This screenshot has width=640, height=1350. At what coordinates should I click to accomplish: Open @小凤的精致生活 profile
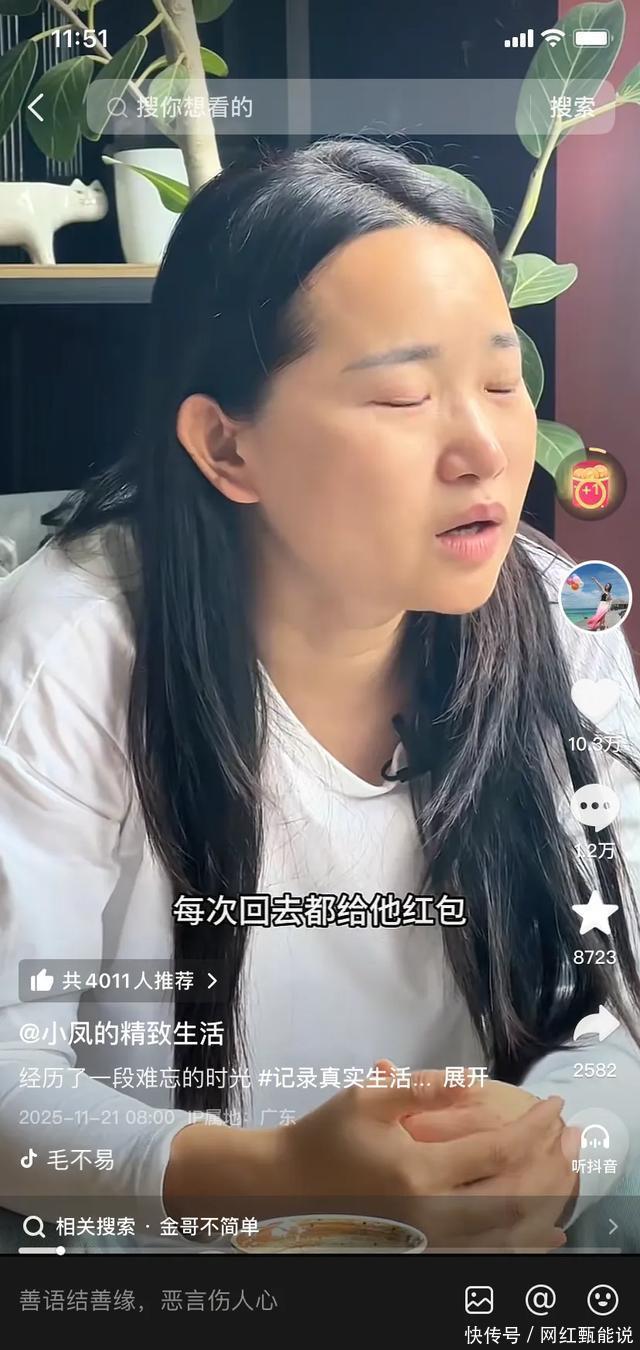pos(122,1033)
